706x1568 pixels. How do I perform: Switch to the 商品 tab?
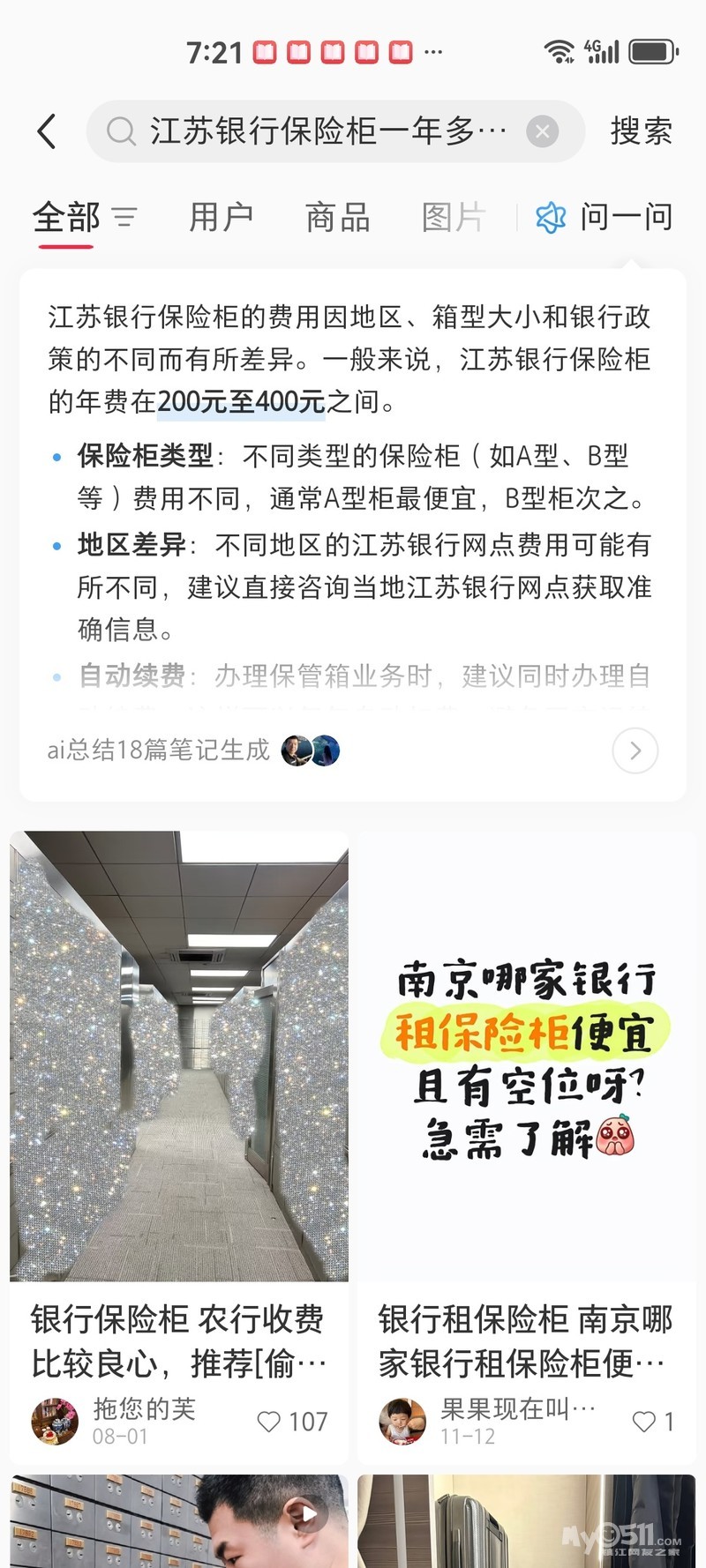click(x=337, y=217)
